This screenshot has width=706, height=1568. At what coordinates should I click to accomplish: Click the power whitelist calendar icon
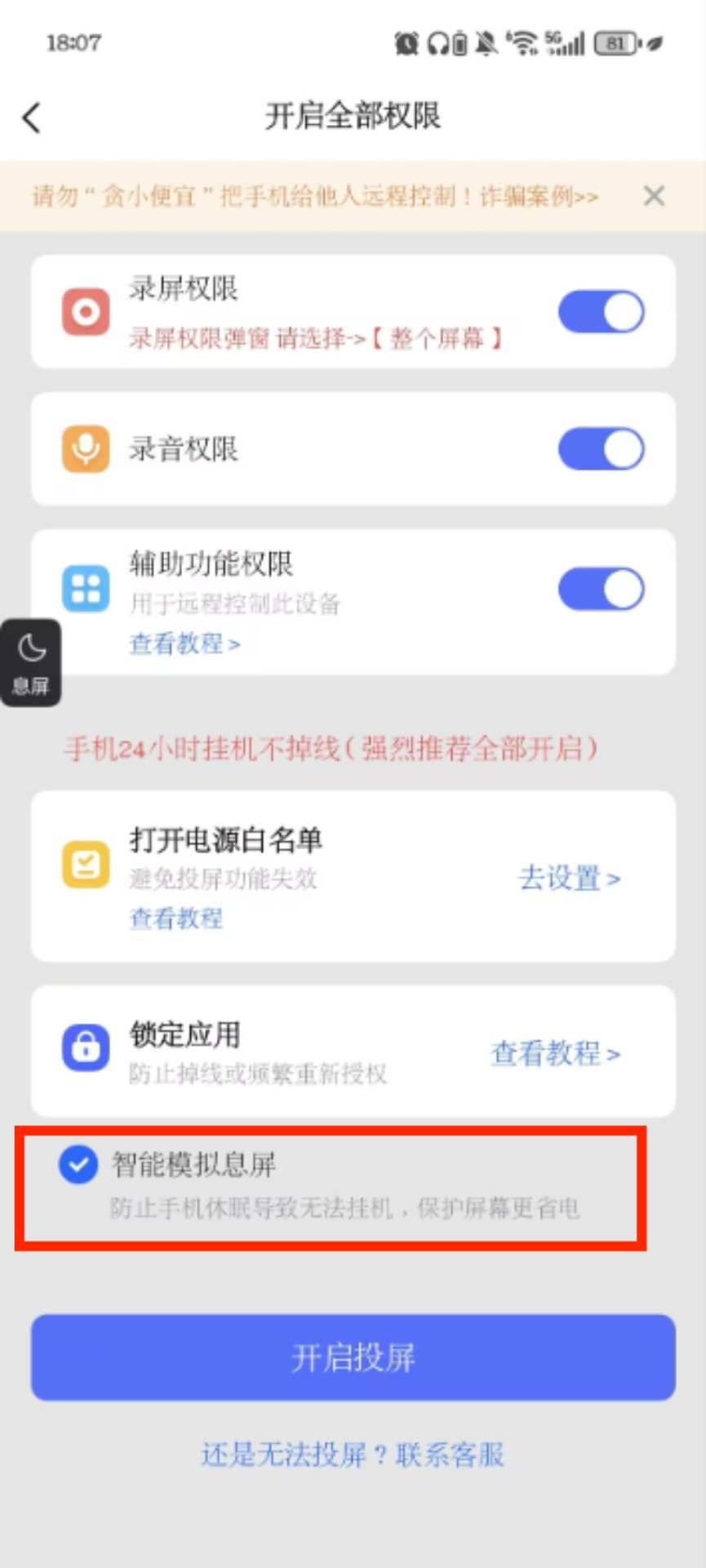86,865
